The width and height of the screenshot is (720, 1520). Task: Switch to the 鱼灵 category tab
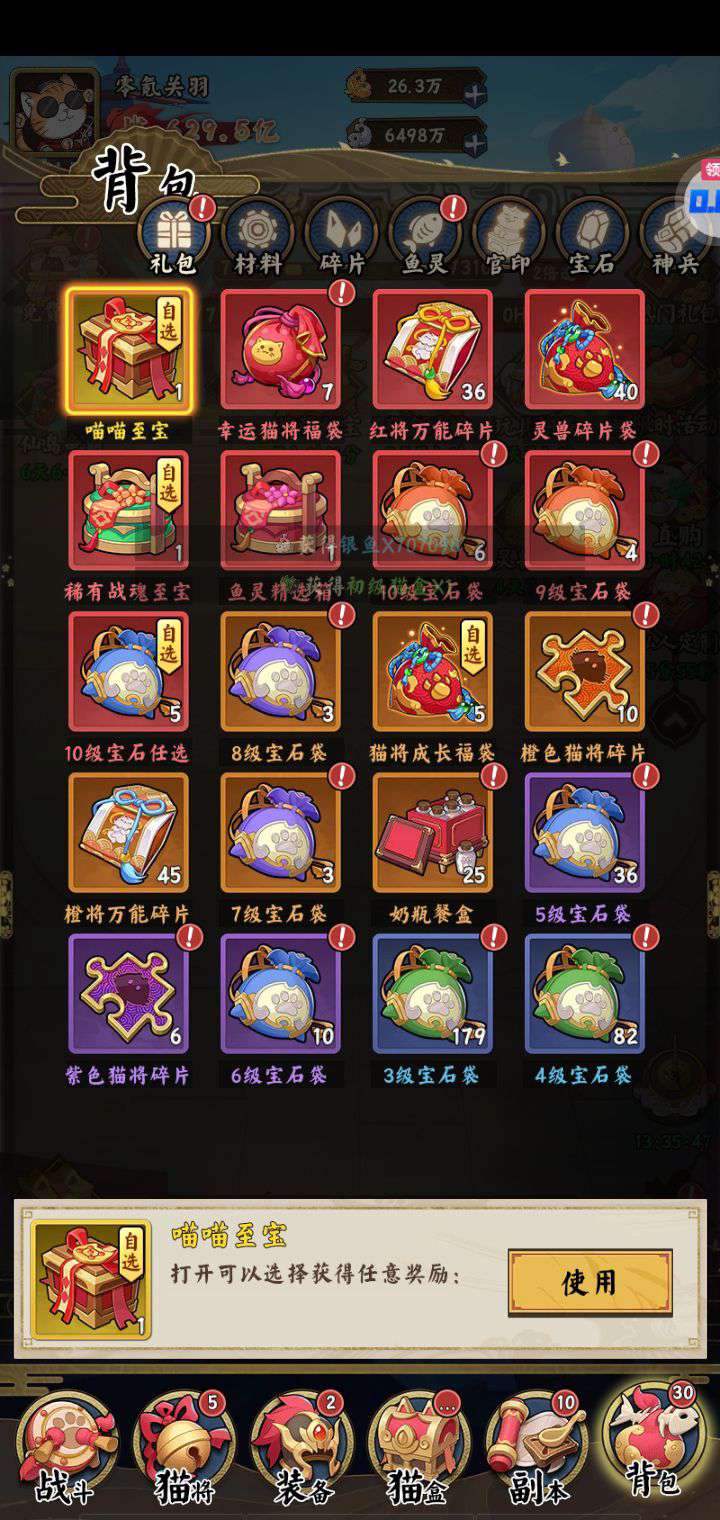(x=426, y=237)
